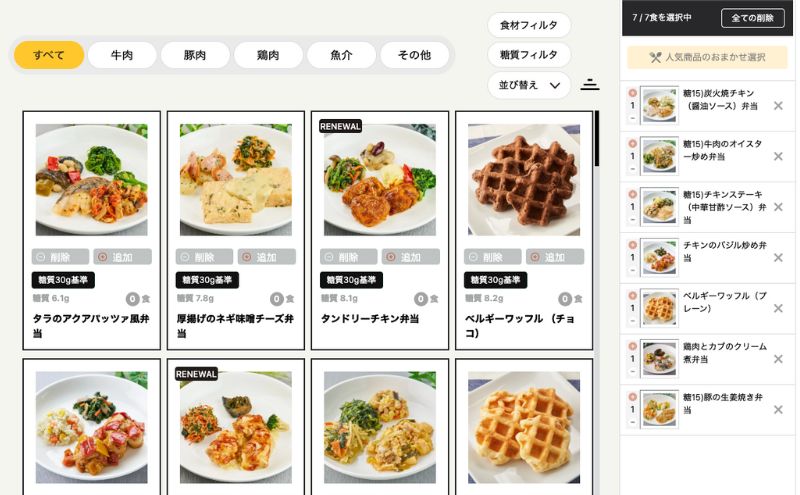Open the 食材フィルタ filter

(529, 25)
